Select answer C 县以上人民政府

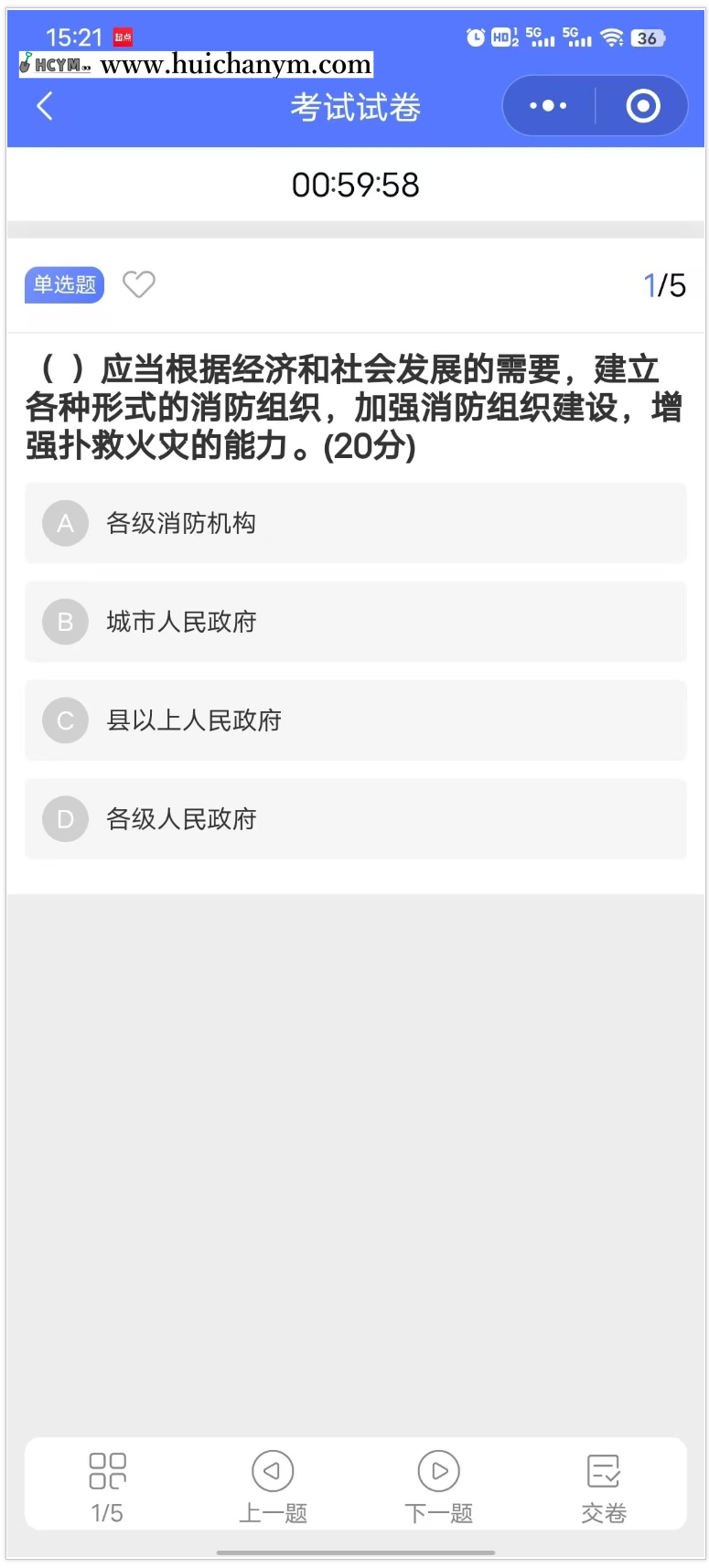click(355, 720)
